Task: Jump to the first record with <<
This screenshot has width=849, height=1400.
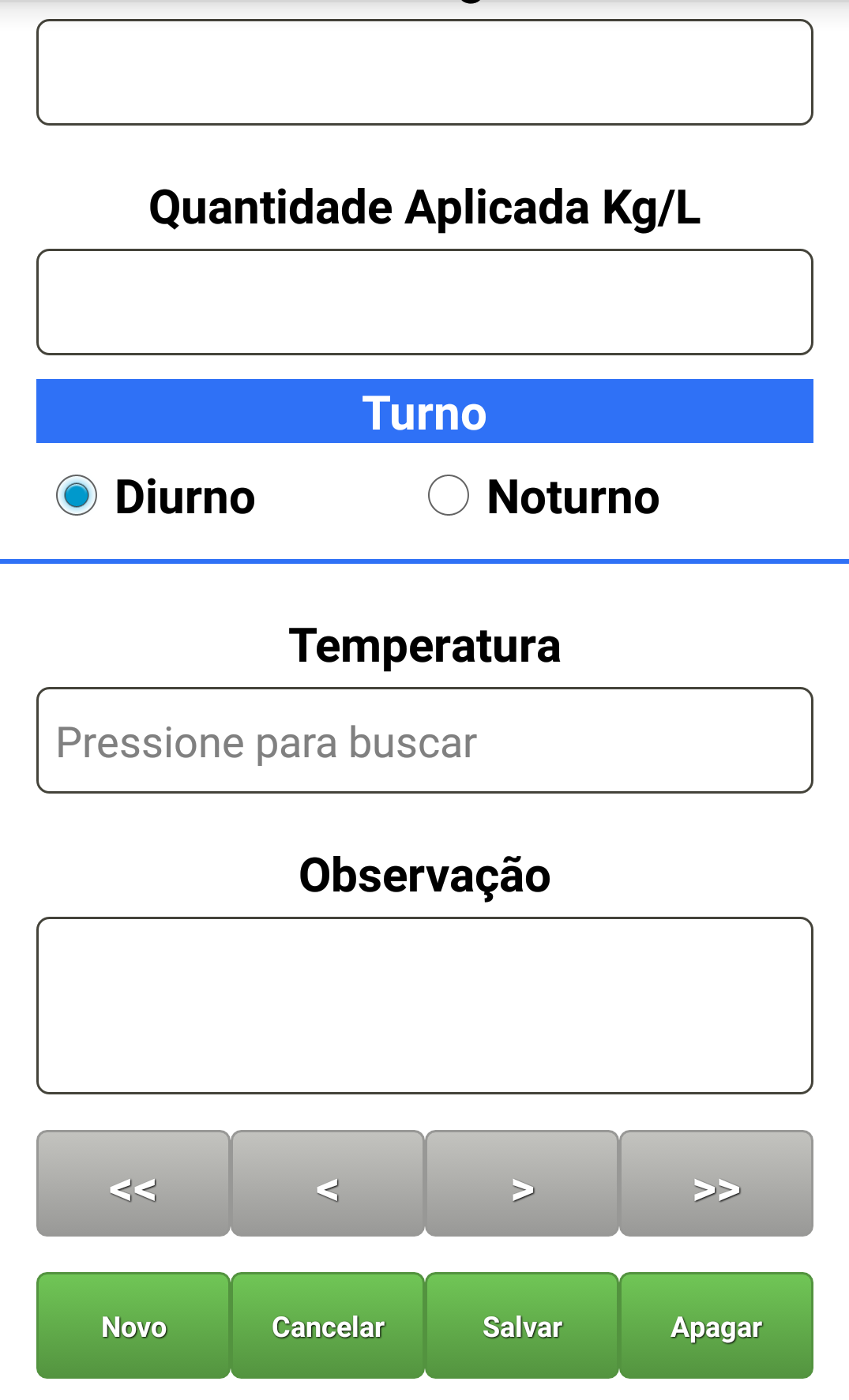Action: coord(133,1184)
